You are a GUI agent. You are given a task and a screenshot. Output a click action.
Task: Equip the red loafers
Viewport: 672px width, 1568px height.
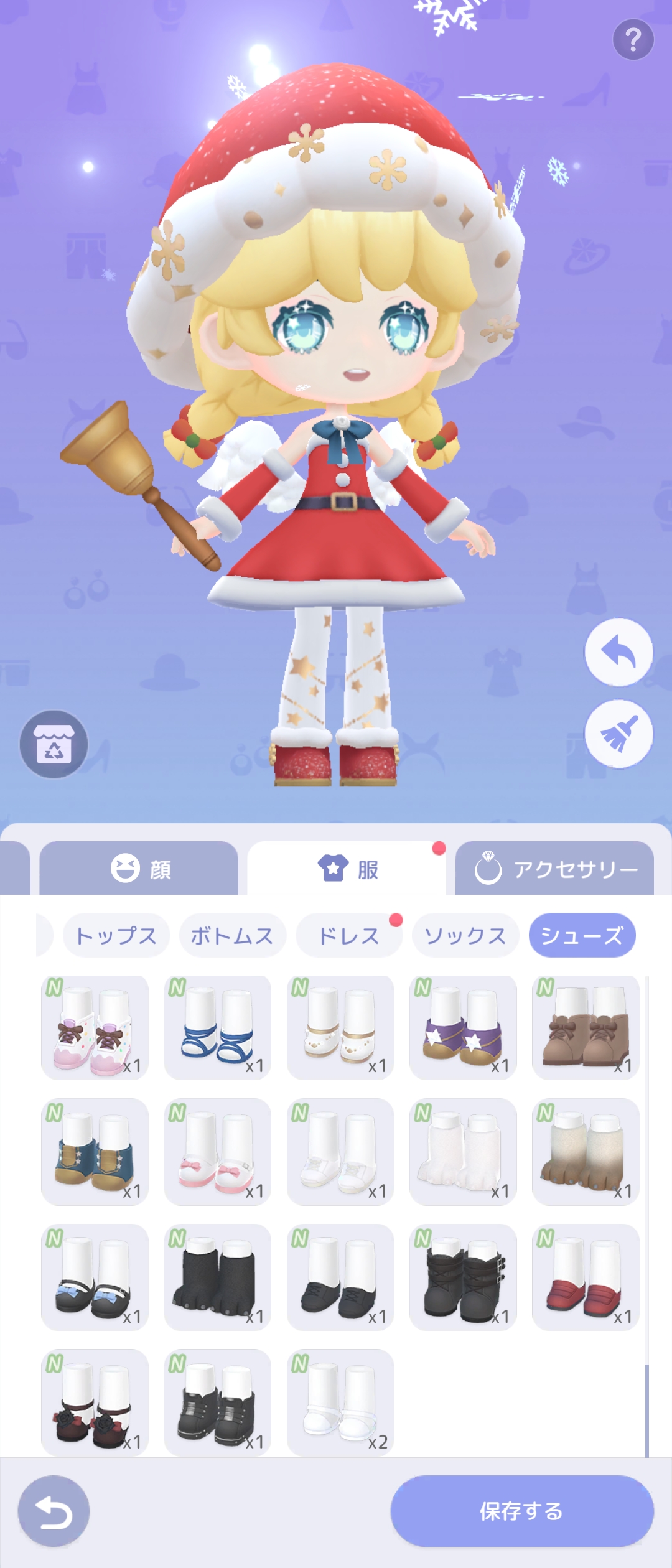[586, 1277]
